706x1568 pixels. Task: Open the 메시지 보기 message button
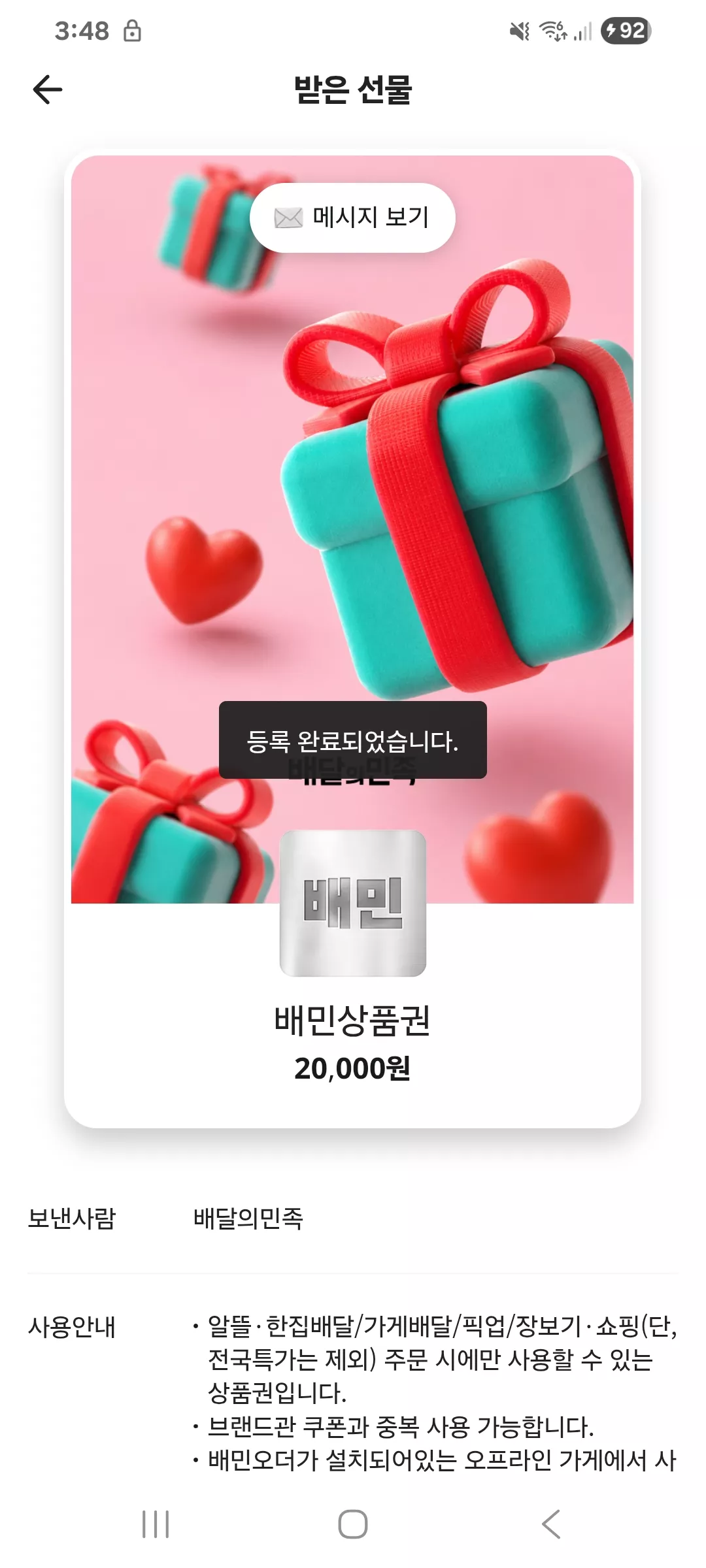352,218
